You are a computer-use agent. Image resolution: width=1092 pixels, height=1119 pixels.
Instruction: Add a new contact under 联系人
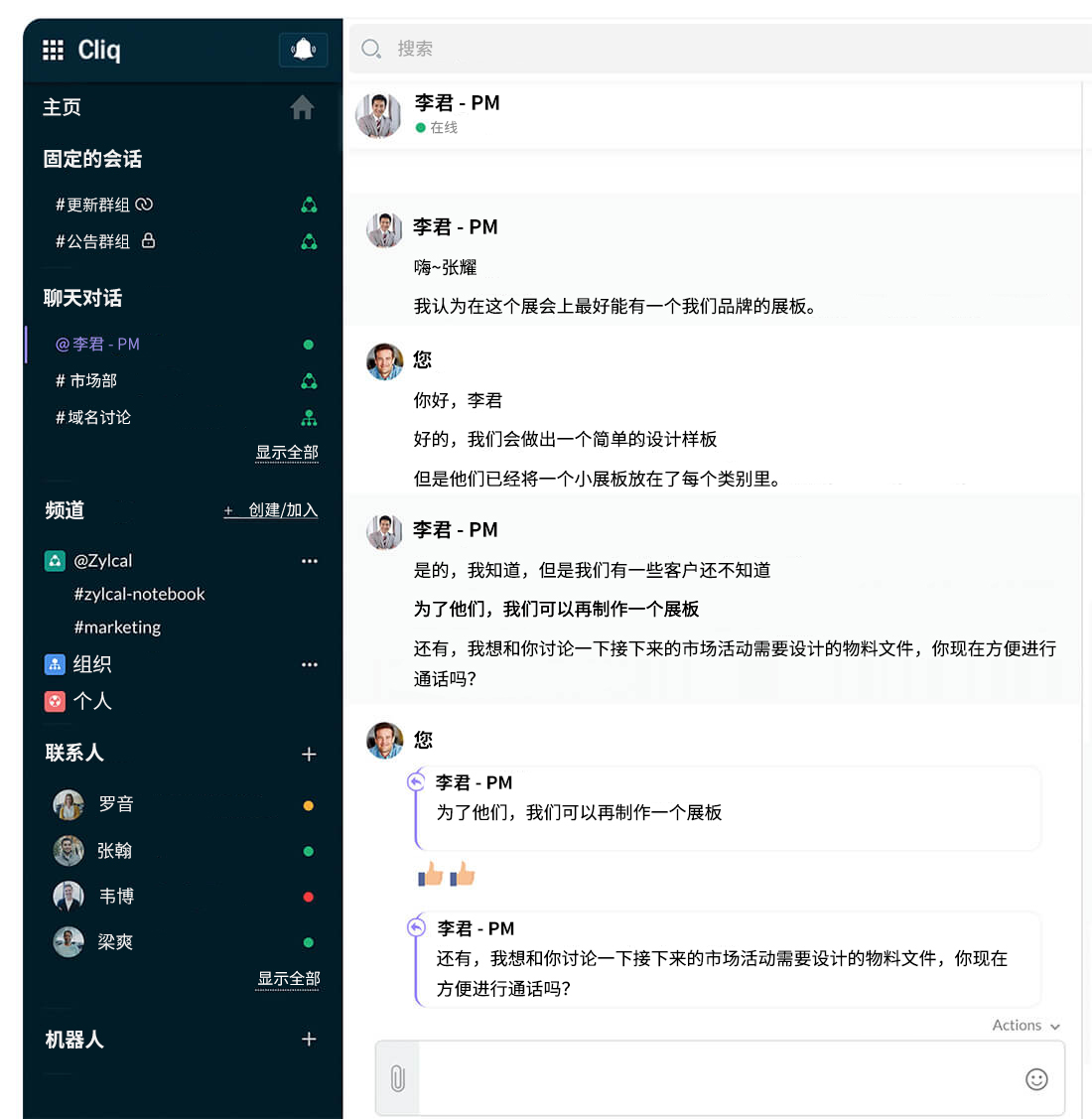309,755
